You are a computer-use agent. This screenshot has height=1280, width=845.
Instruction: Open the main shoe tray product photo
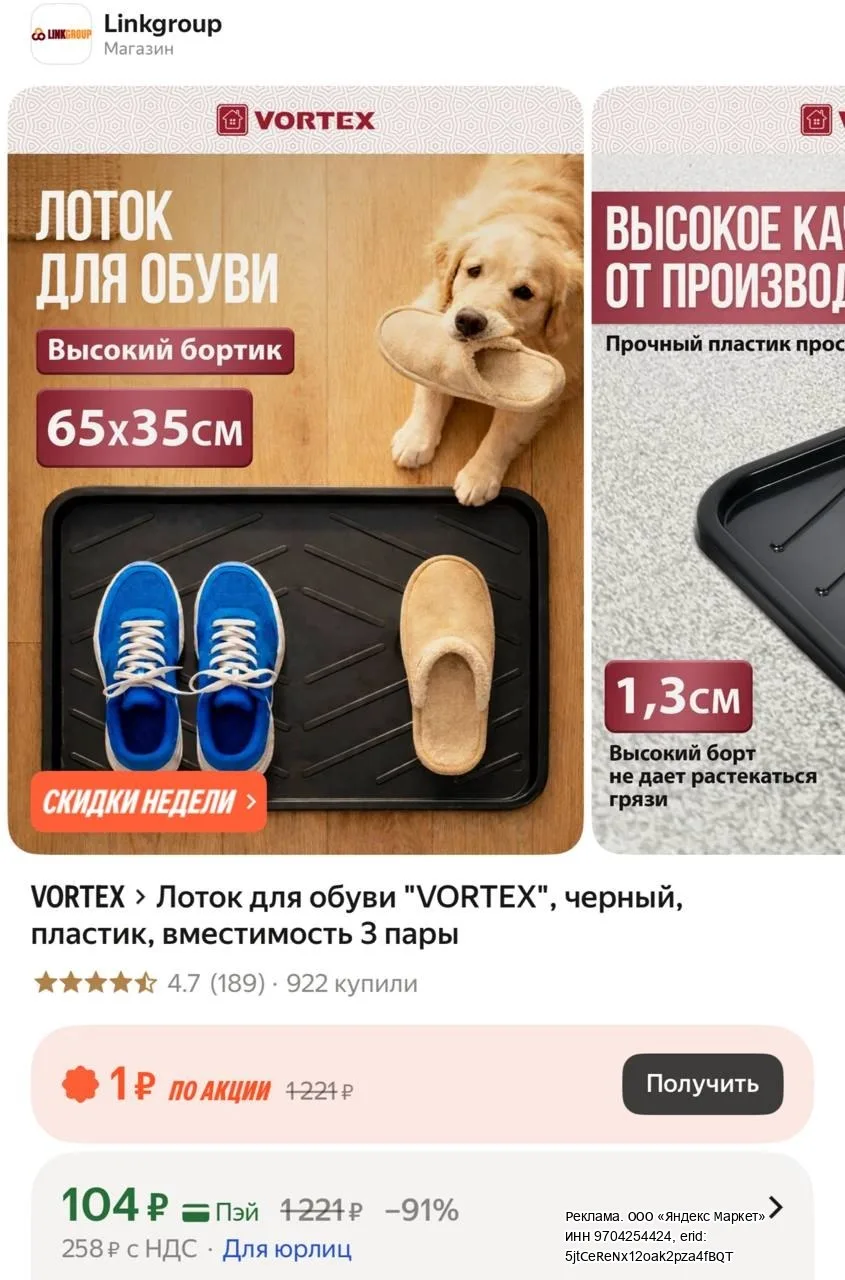[x=295, y=470]
